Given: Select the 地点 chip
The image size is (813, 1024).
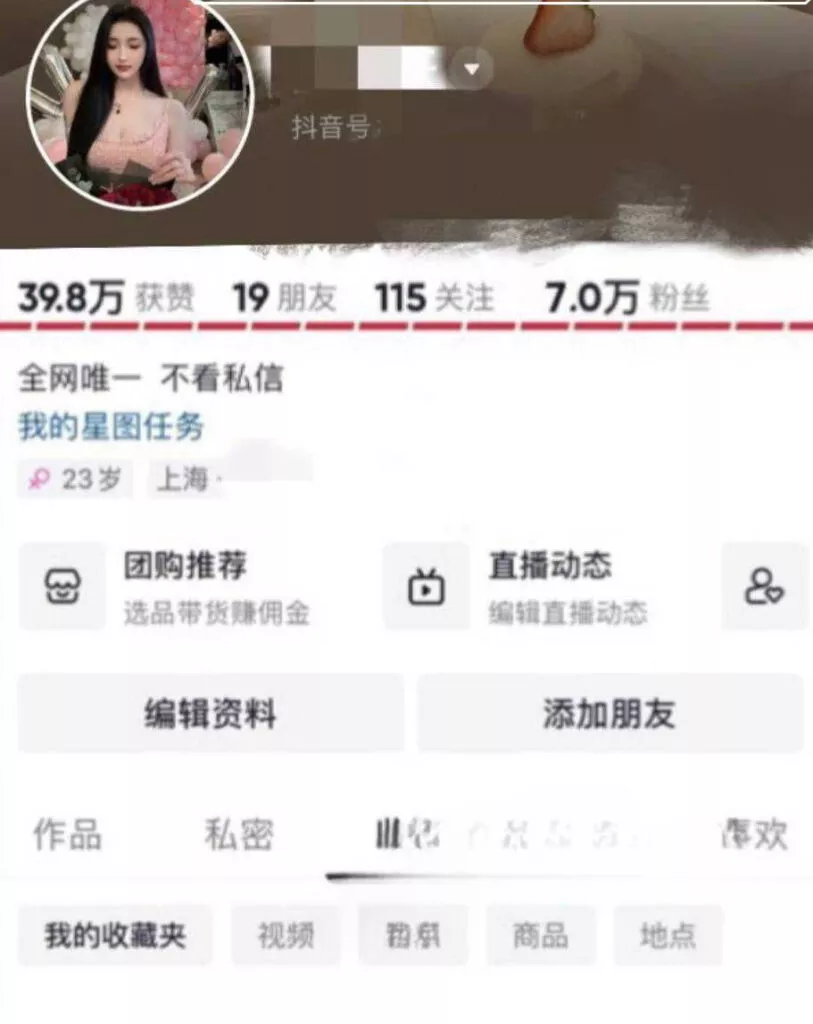Looking at the screenshot, I should tap(668, 936).
